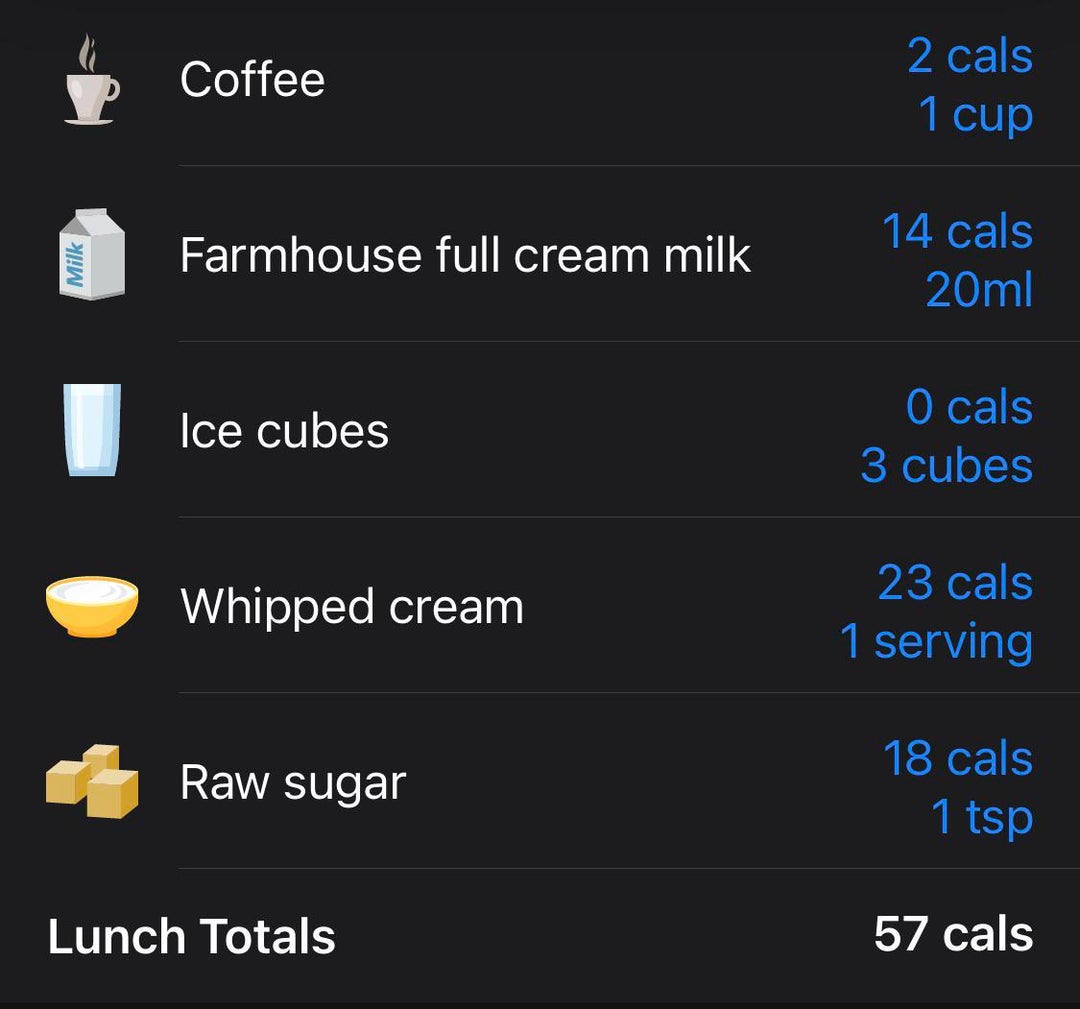The image size is (1080, 1009).
Task: Edit the Raw sugar entry
Action: 292,783
